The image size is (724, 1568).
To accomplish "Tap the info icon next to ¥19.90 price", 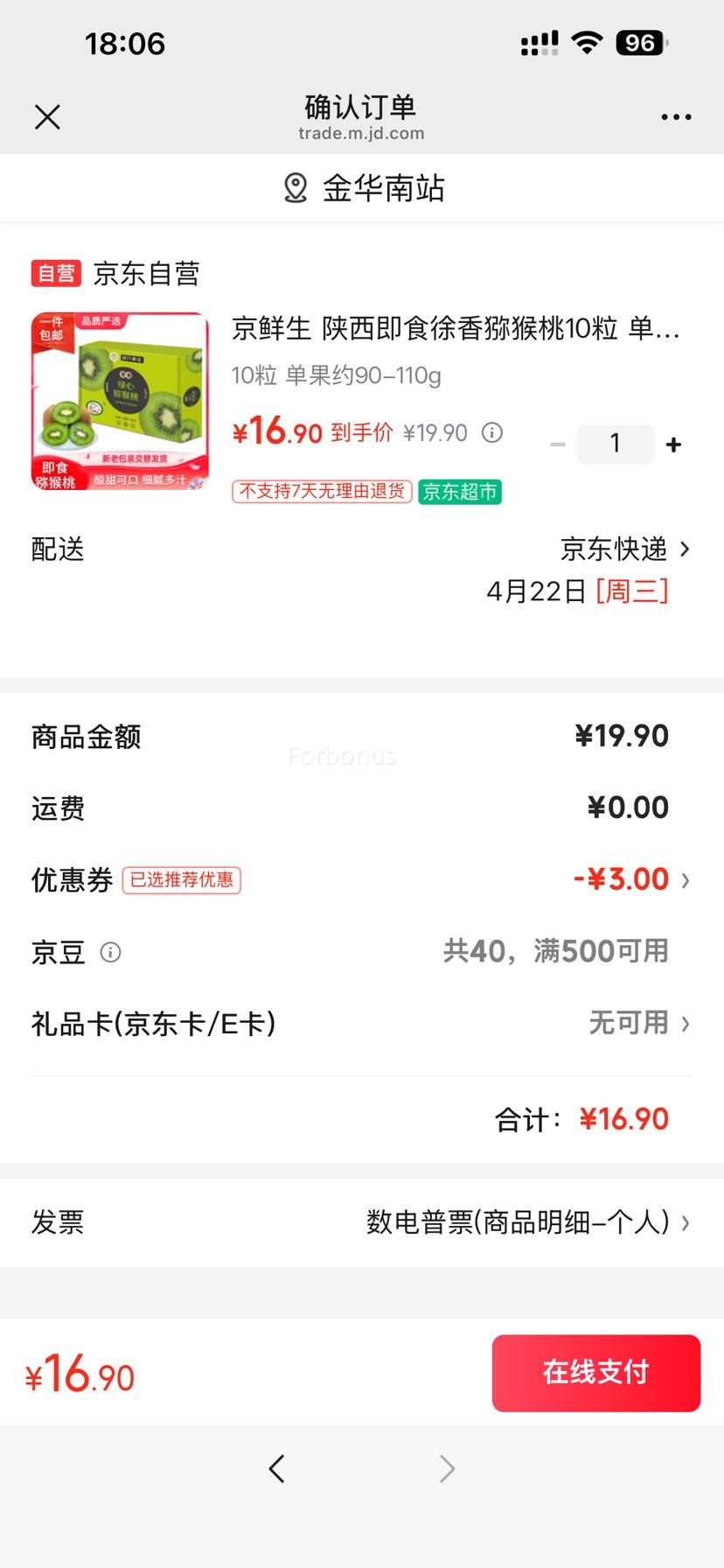I will [x=491, y=431].
